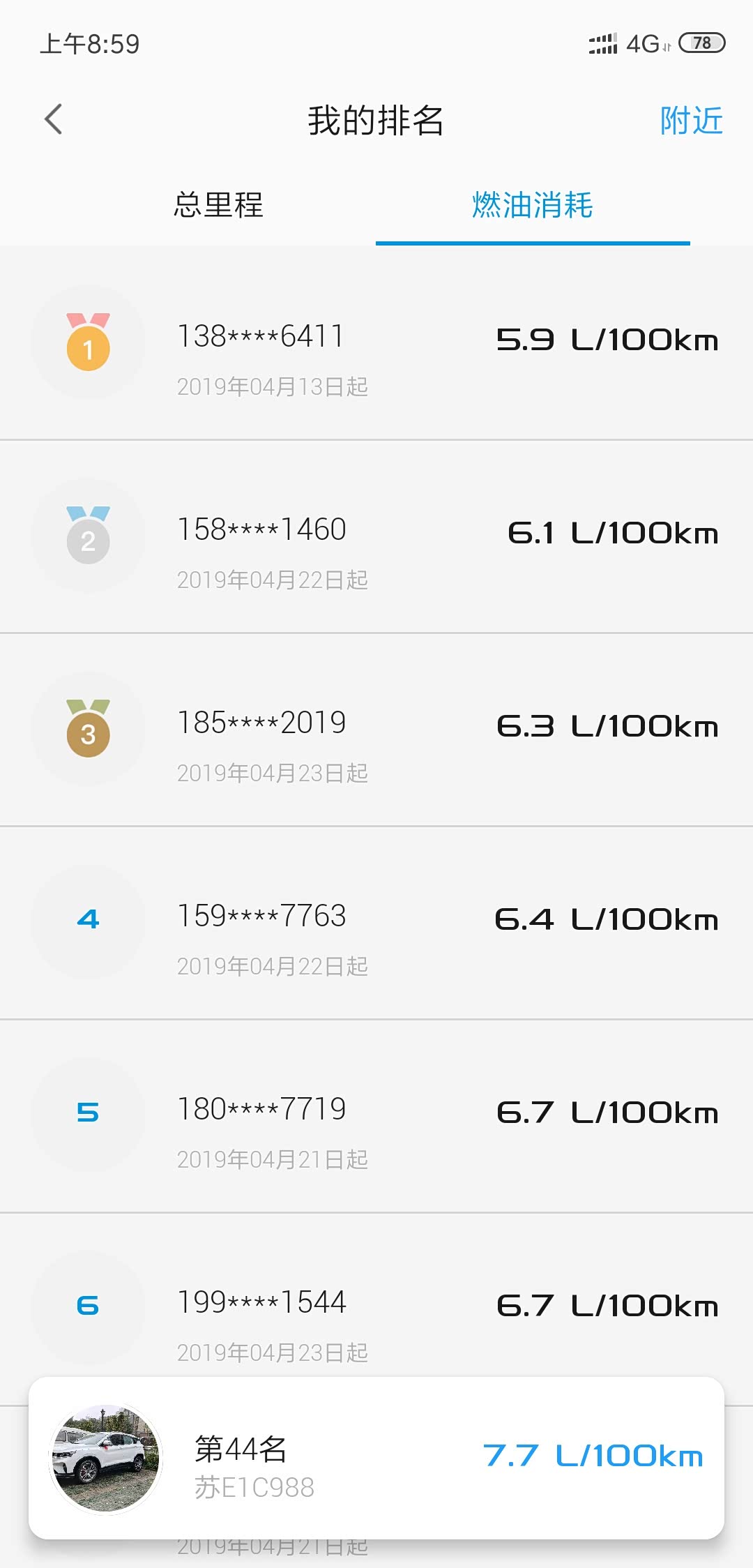Select the 燃油消耗 tab
Image resolution: width=753 pixels, height=1568 pixels.
(532, 205)
